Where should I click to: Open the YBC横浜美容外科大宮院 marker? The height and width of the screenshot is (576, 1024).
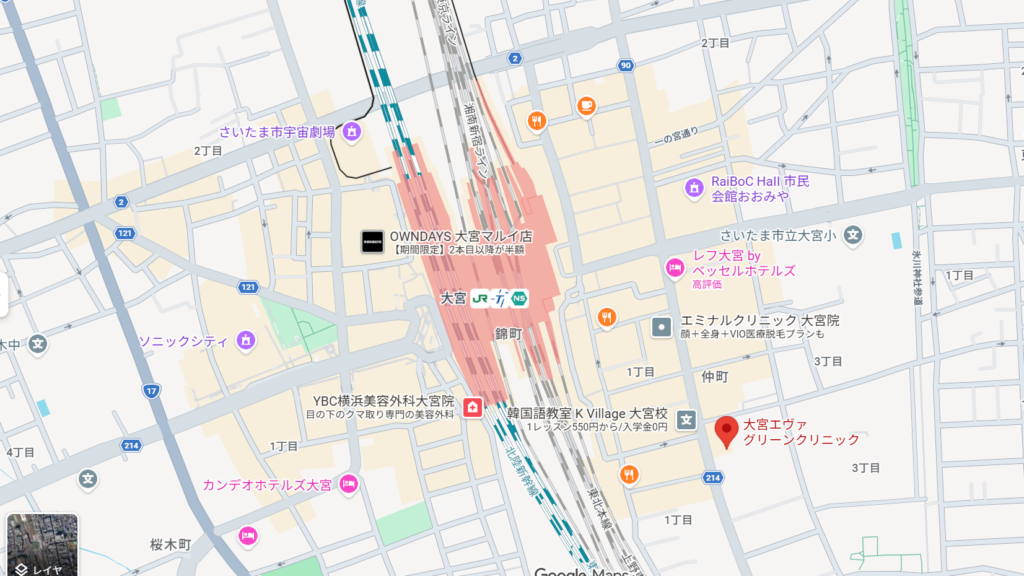[x=472, y=407]
